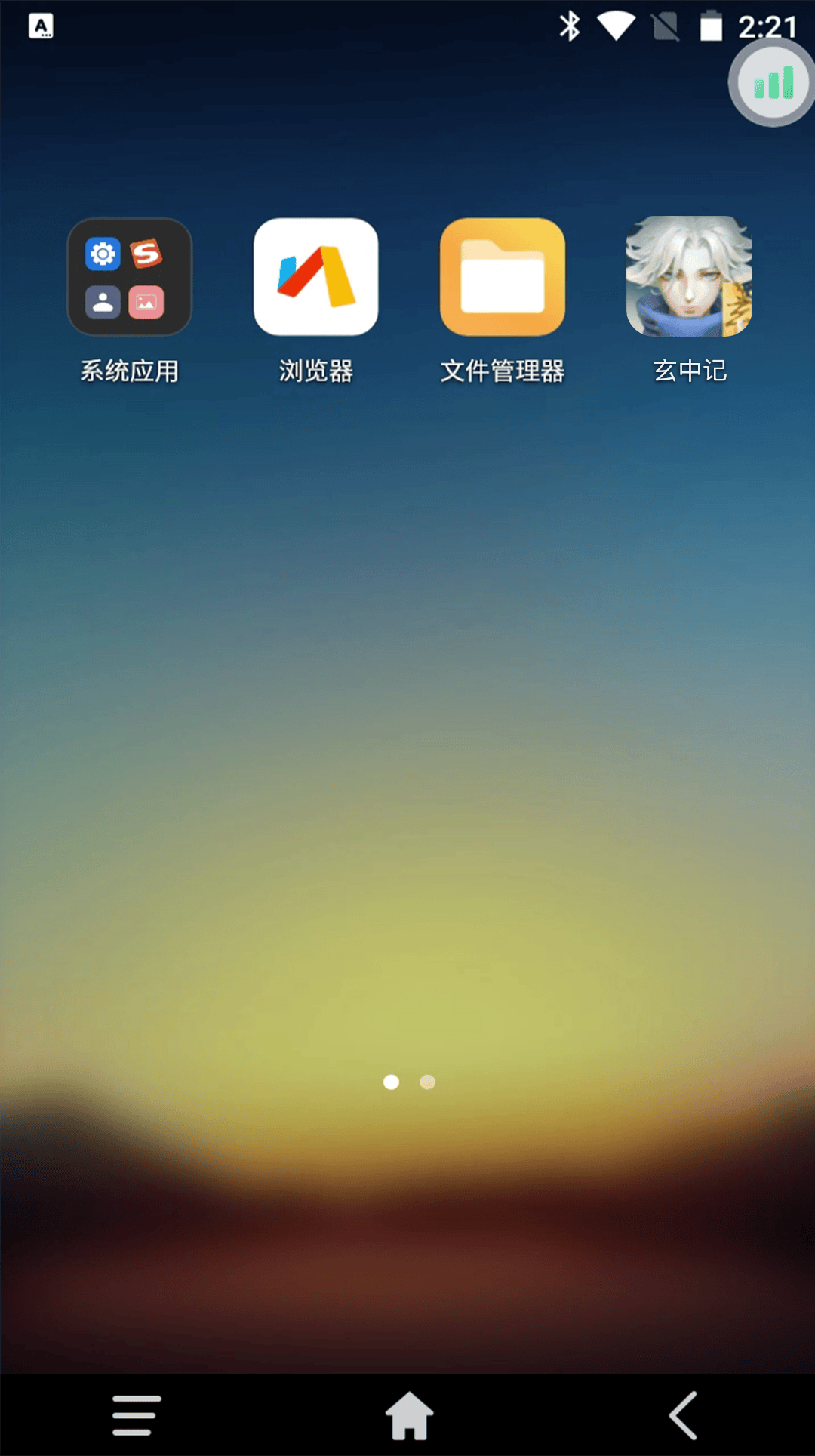Tap the floating green bars button
815x1456 pixels.
coord(773,83)
